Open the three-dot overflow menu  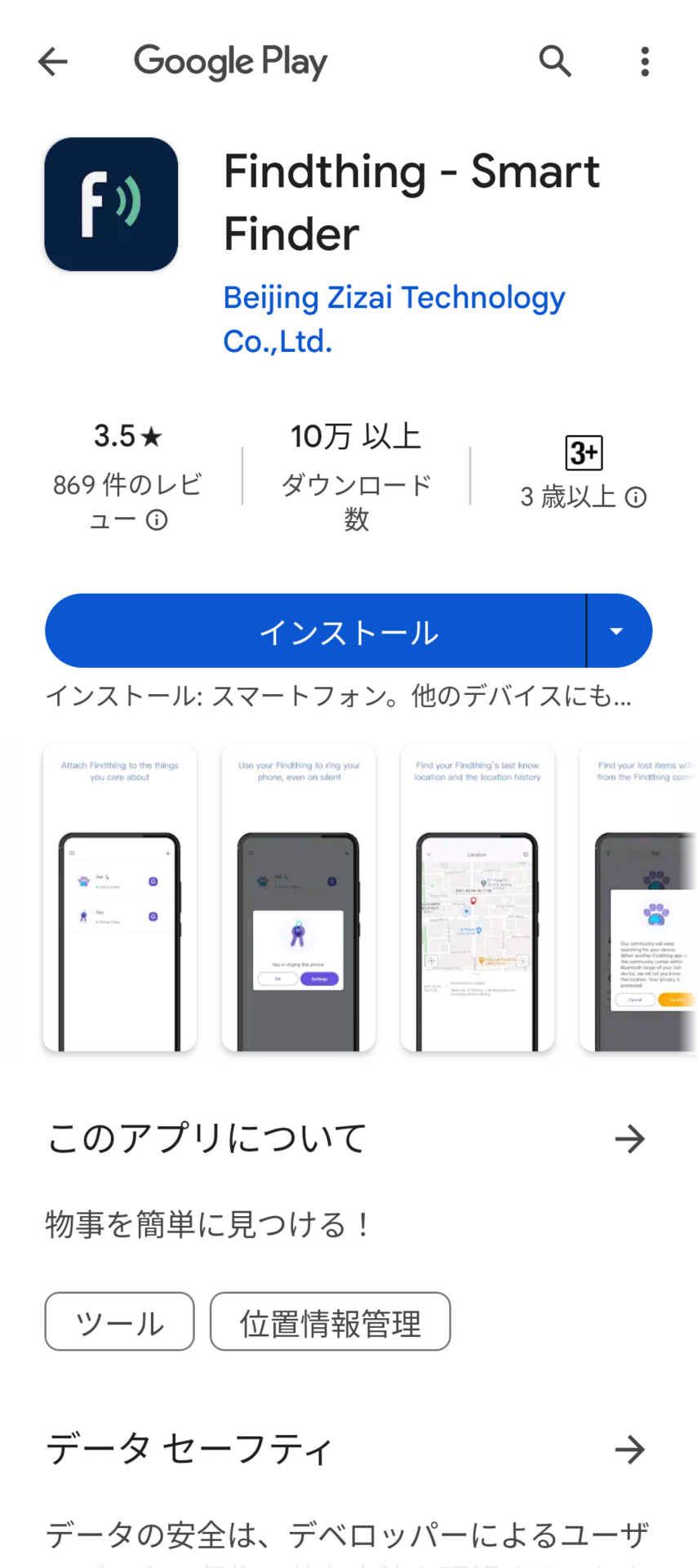coord(645,61)
